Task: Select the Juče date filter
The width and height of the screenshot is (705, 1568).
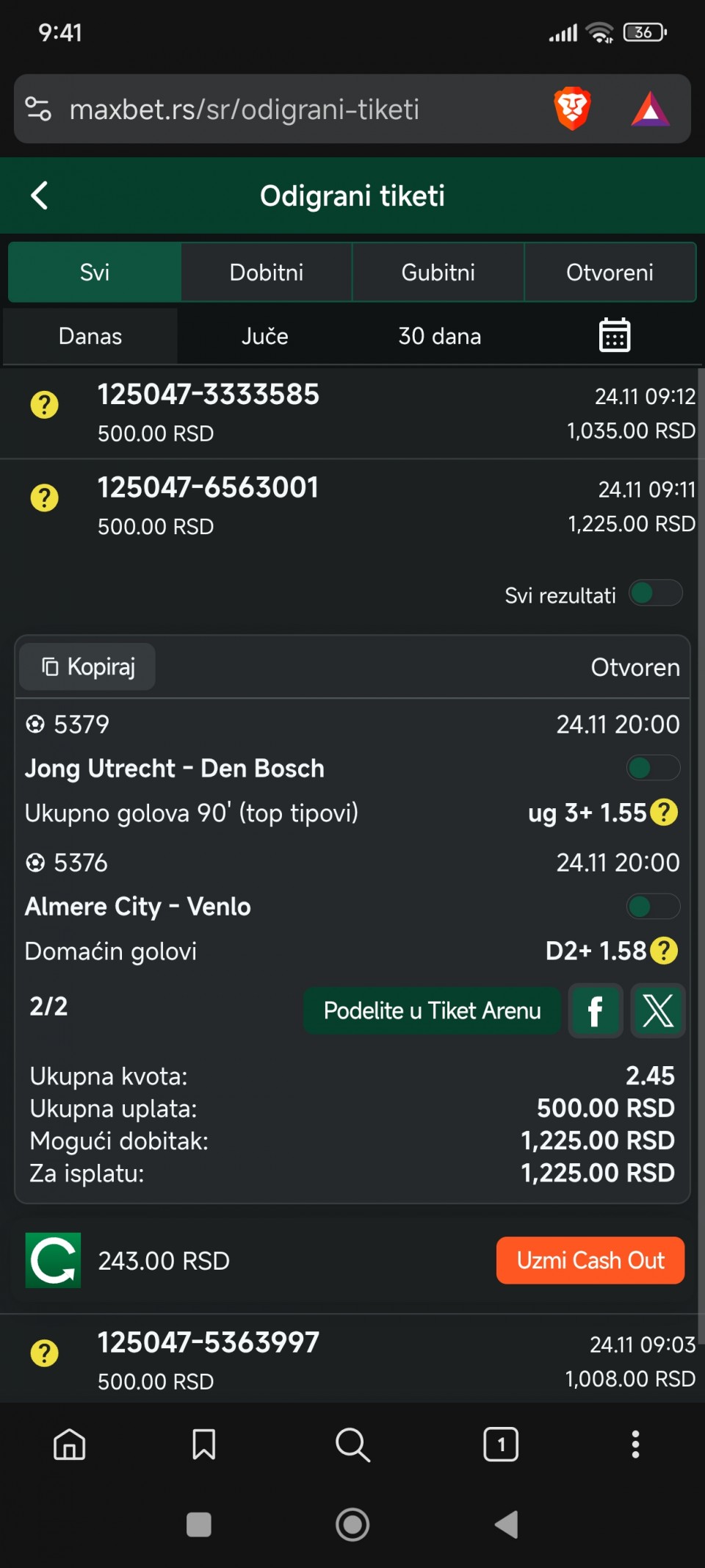Action: [x=264, y=337]
